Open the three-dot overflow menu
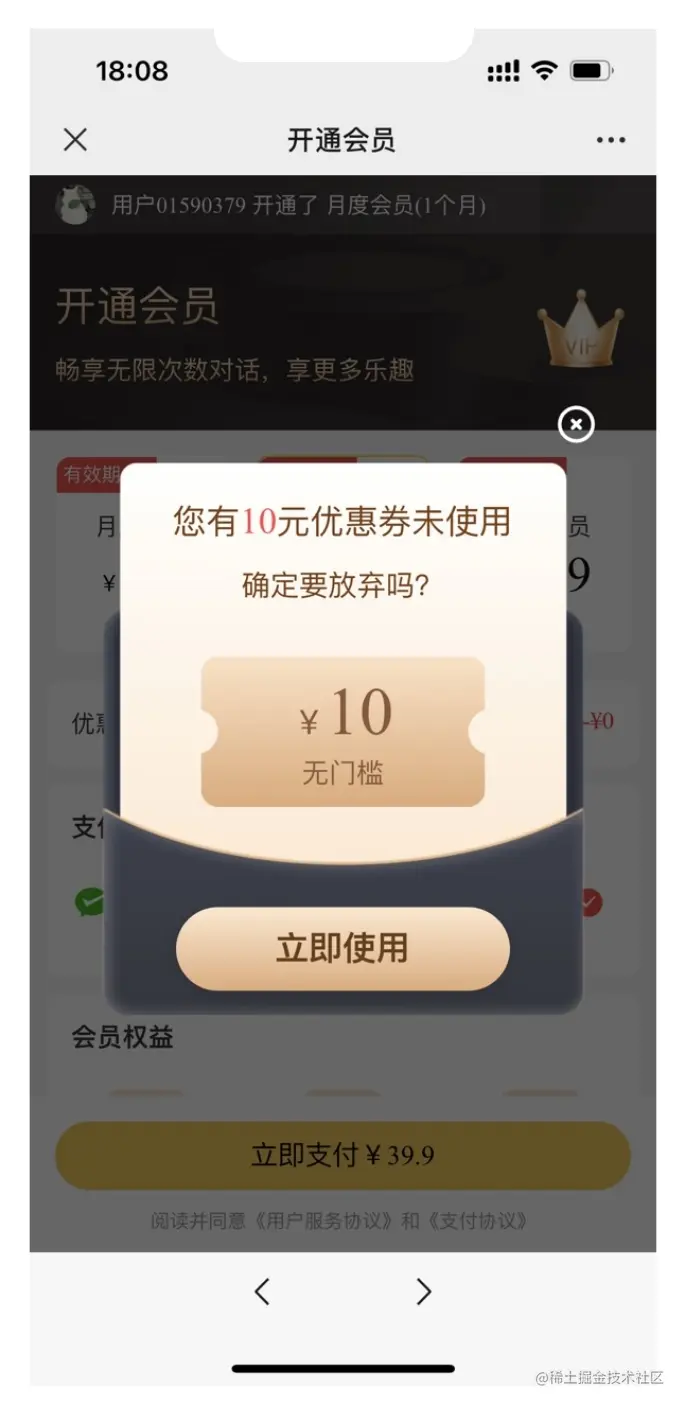This screenshot has width=686, height=1408. 610,140
